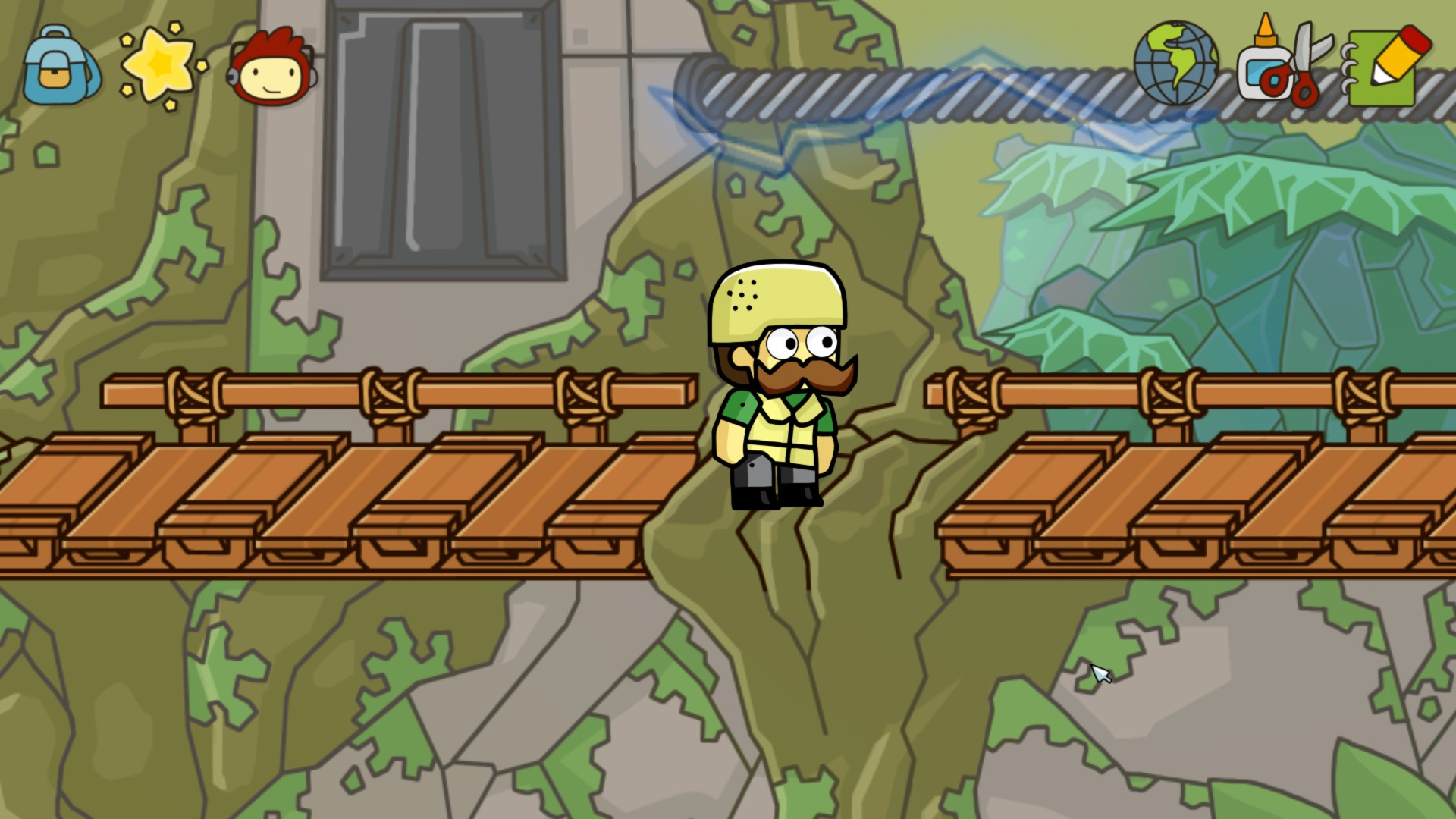The width and height of the screenshot is (1456, 819).
Task: Tap the mustached explorer character
Action: point(779,387)
